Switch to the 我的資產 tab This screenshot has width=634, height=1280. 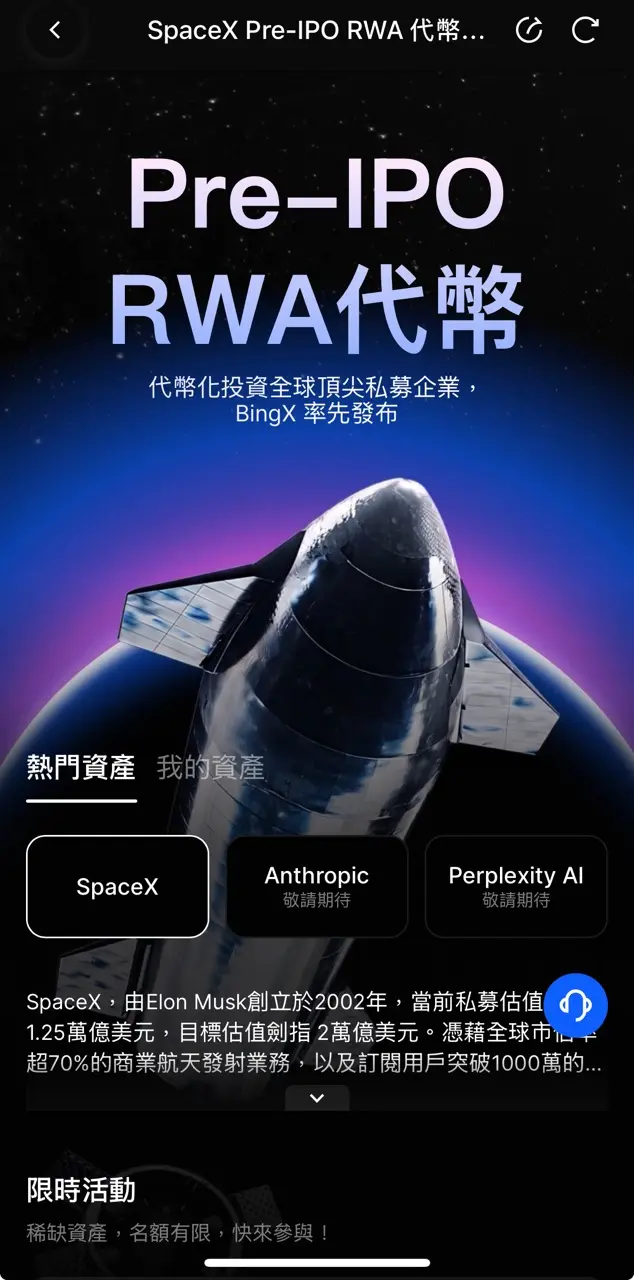click(211, 768)
